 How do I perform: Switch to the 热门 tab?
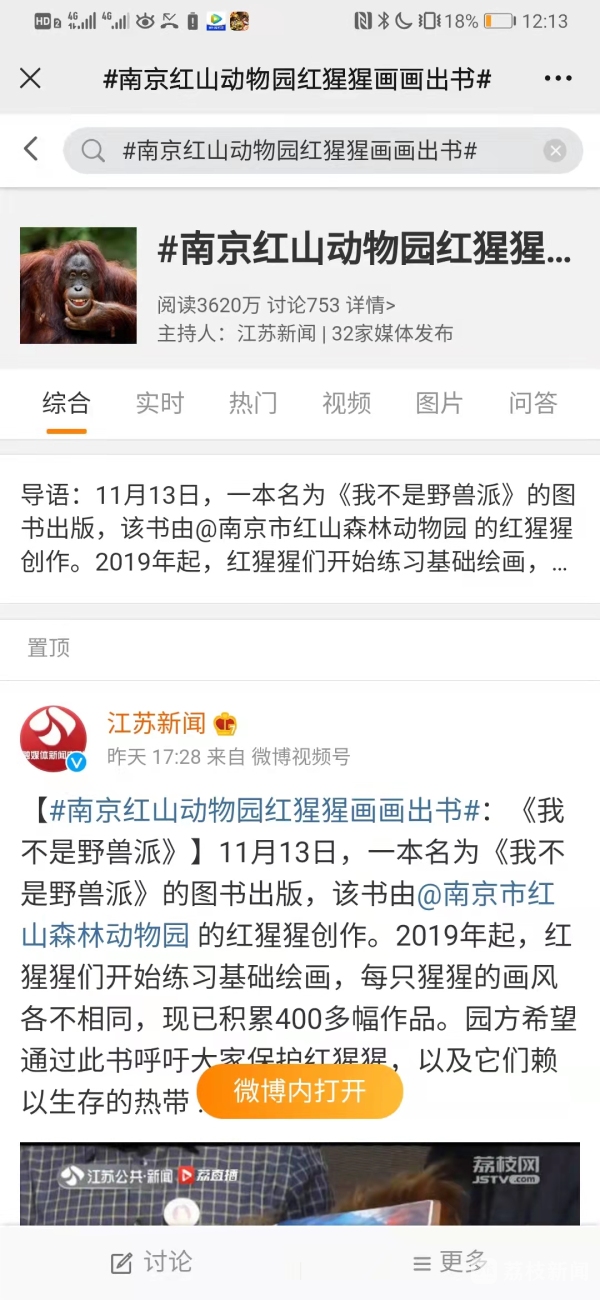tap(253, 403)
